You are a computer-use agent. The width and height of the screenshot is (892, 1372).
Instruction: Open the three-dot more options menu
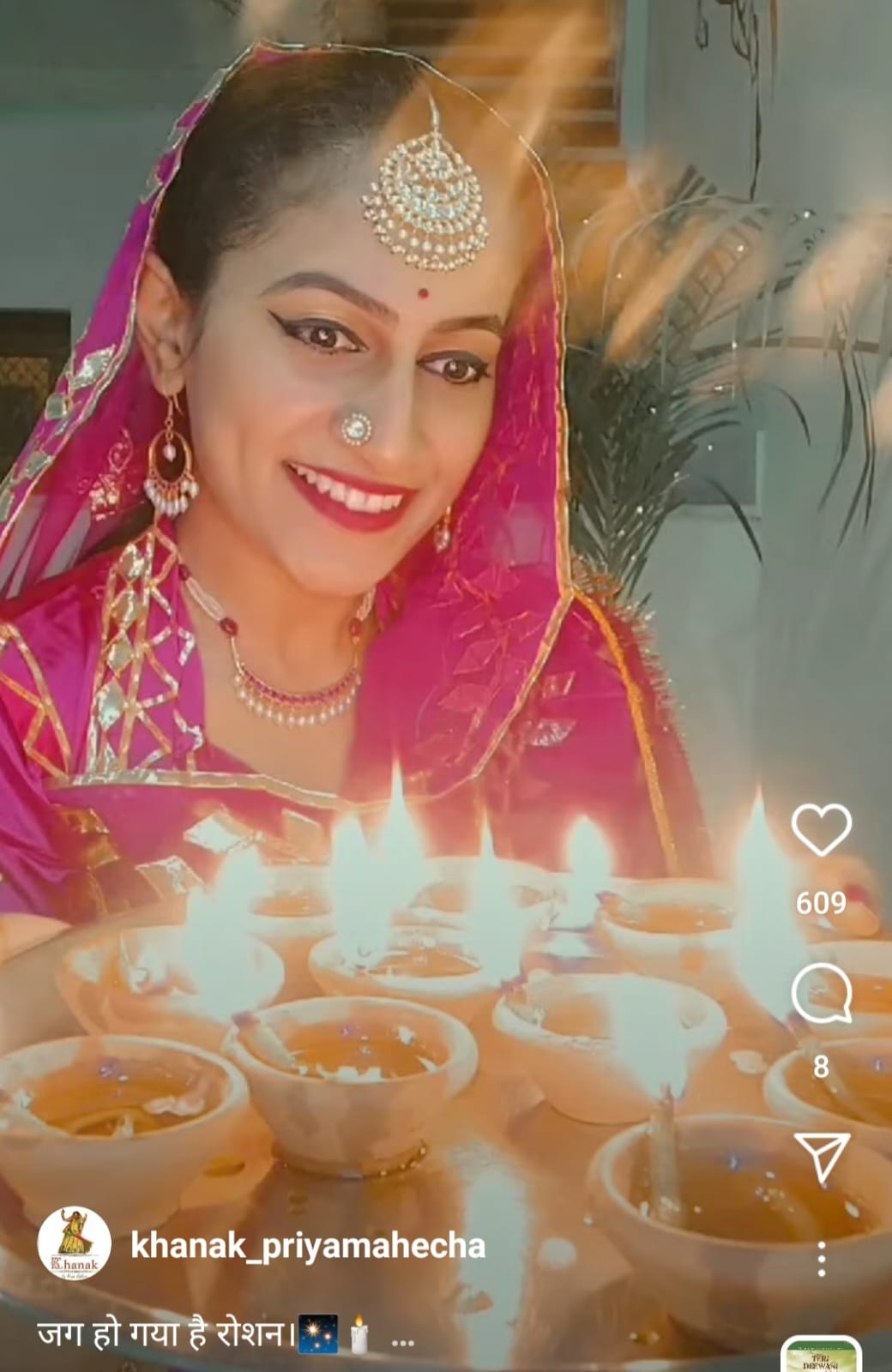pyautogui.click(x=821, y=1259)
